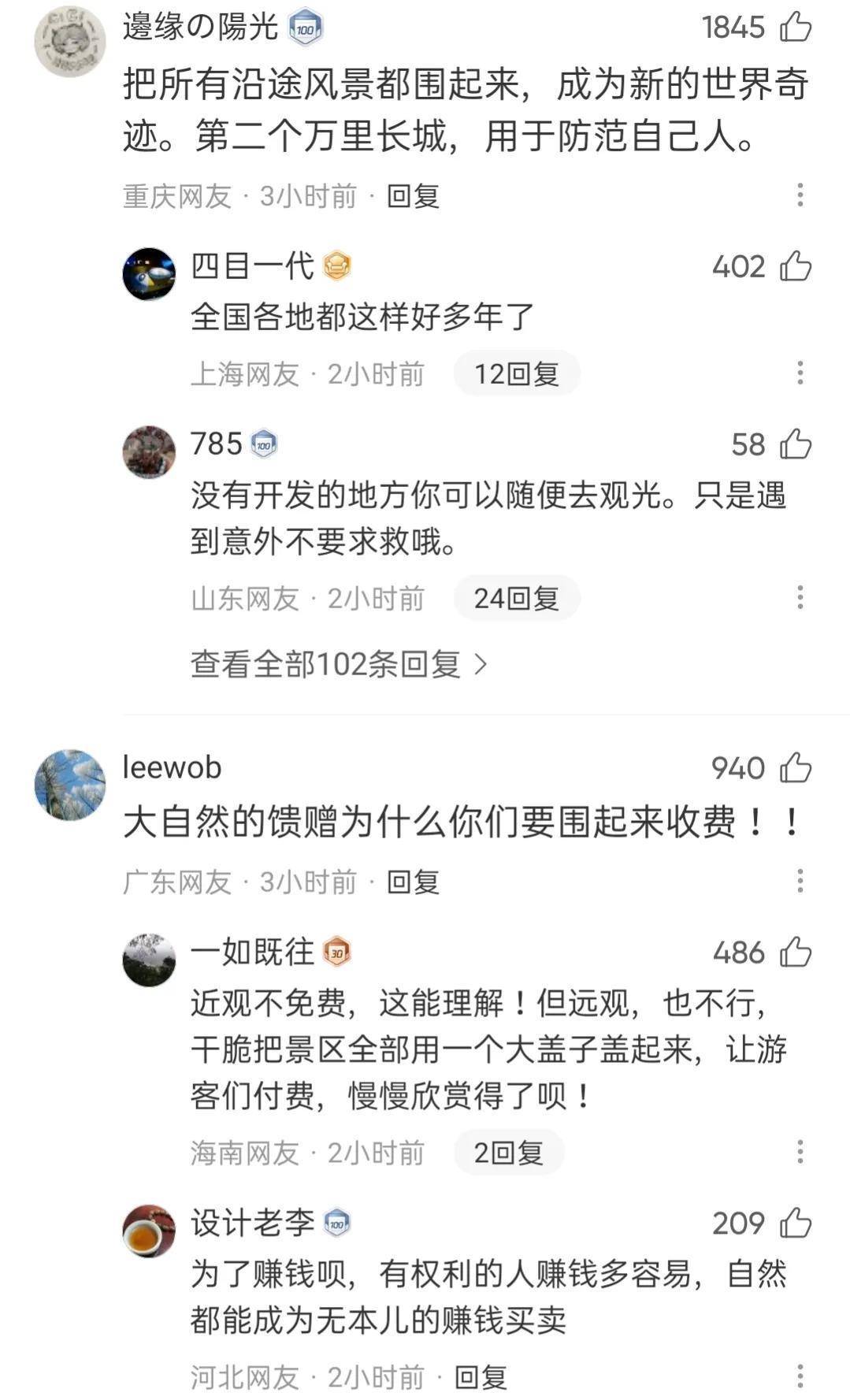The height and width of the screenshot is (1400, 850).
Task: Open leewob's profile avatar
Action: [x=70, y=785]
